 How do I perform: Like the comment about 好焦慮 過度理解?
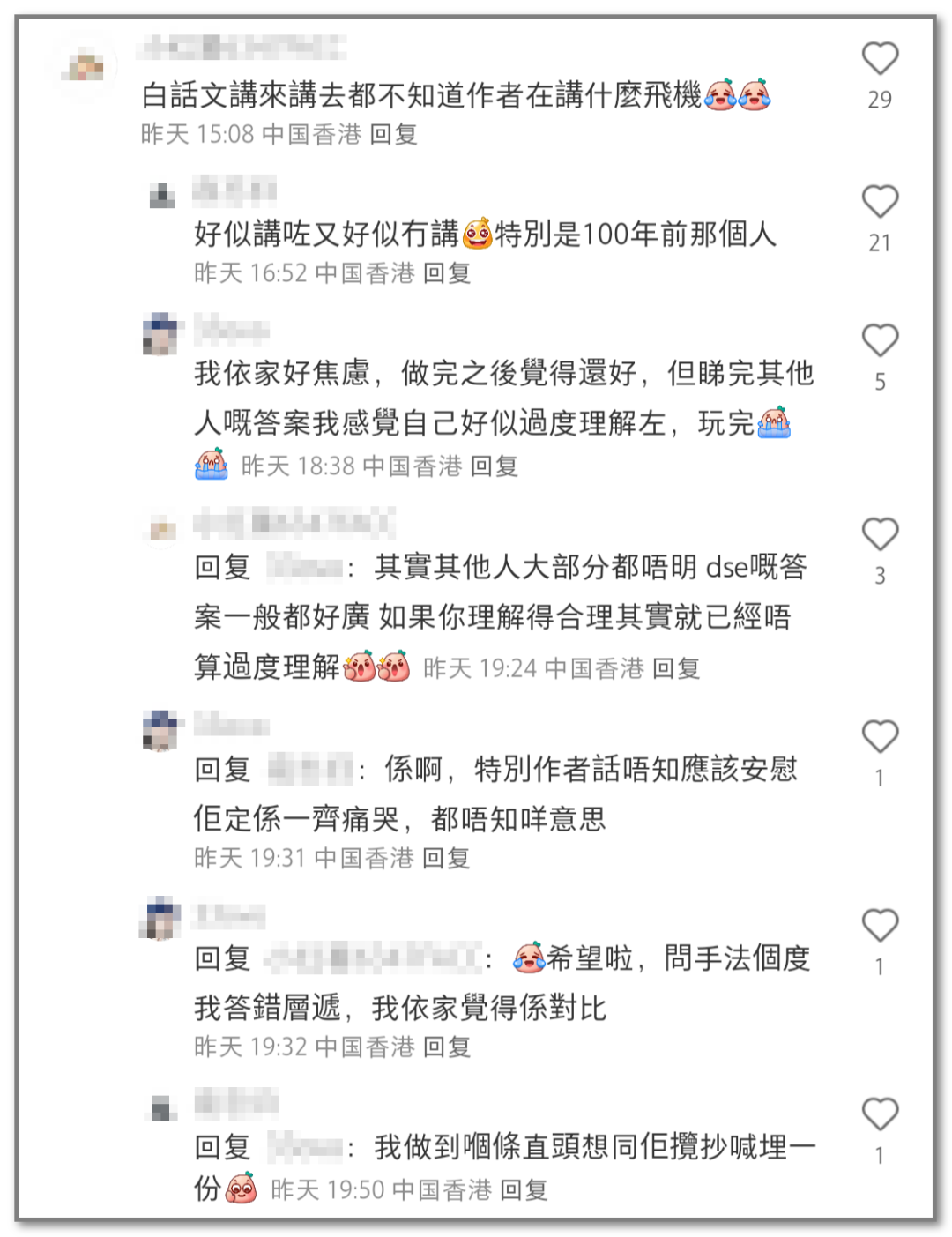(x=879, y=340)
